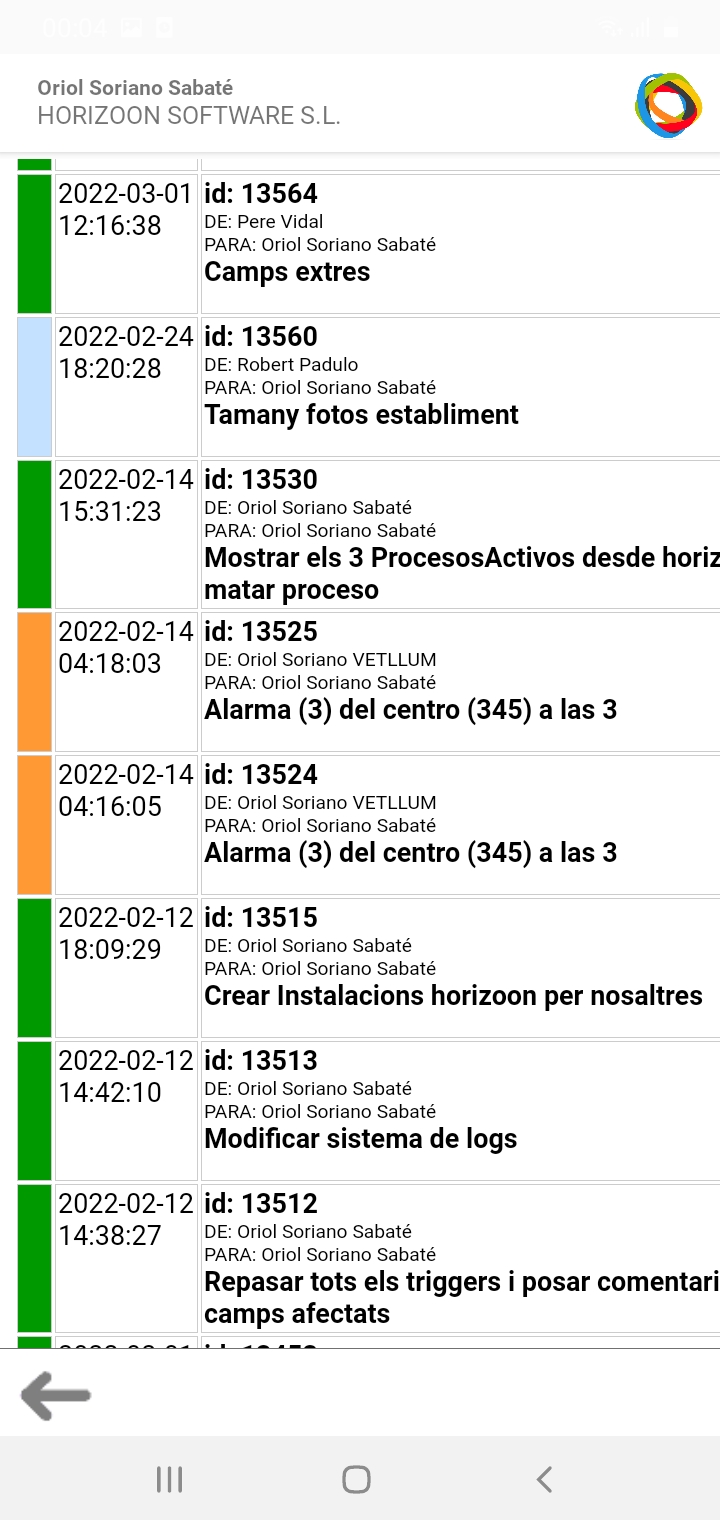The width and height of the screenshot is (720, 1520).
Task: Go back using the grey arrow
Action: pos(56,1396)
